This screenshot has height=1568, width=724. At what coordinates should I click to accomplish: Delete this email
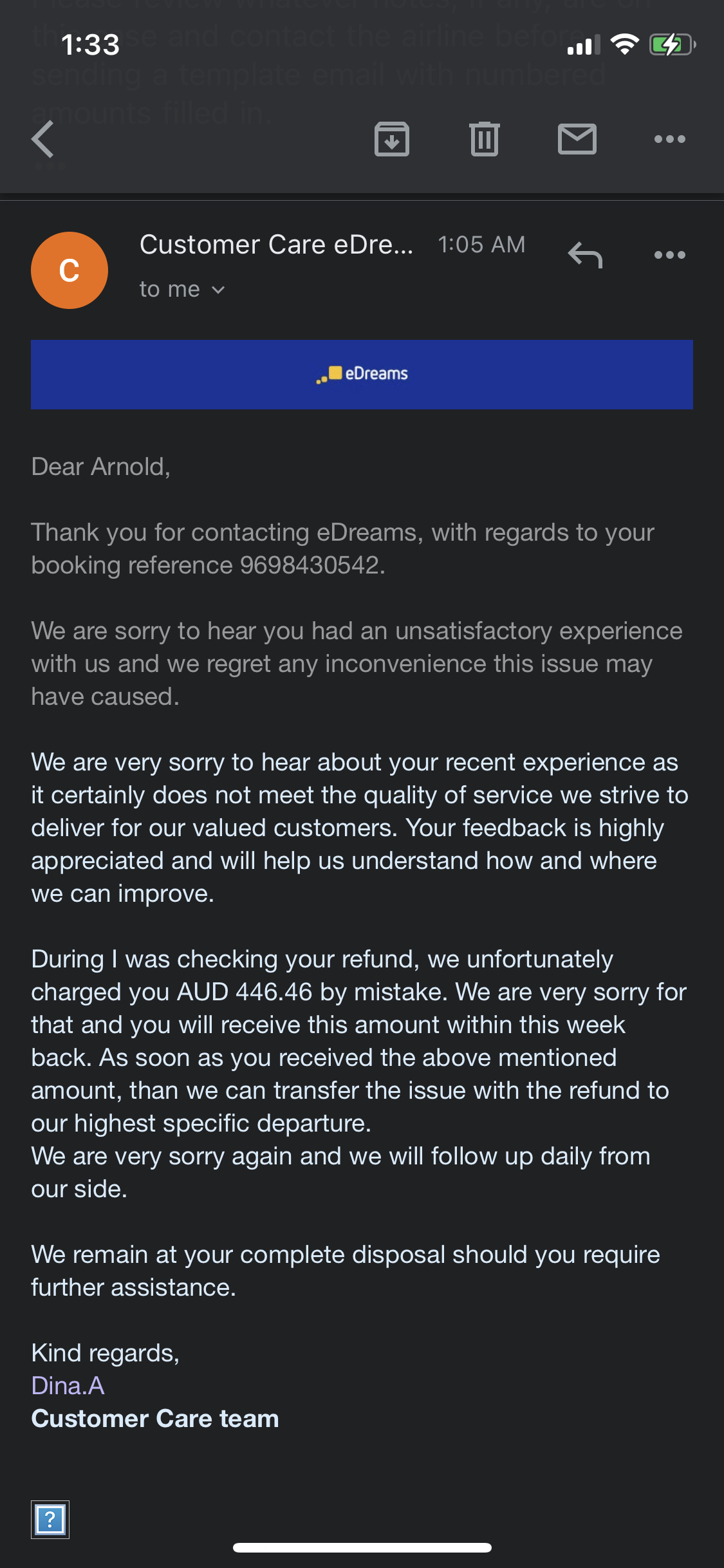coord(485,139)
